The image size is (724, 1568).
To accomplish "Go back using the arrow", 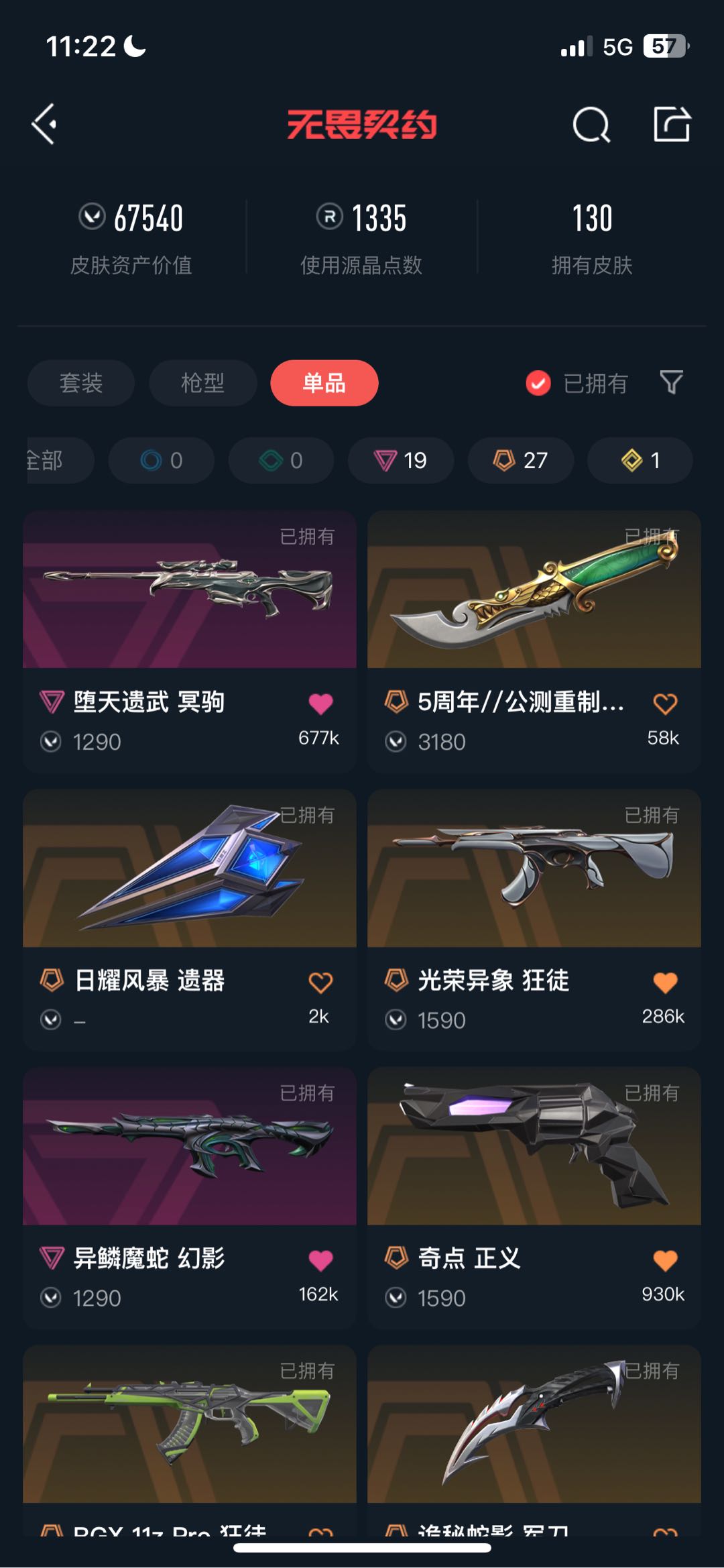I will (44, 124).
